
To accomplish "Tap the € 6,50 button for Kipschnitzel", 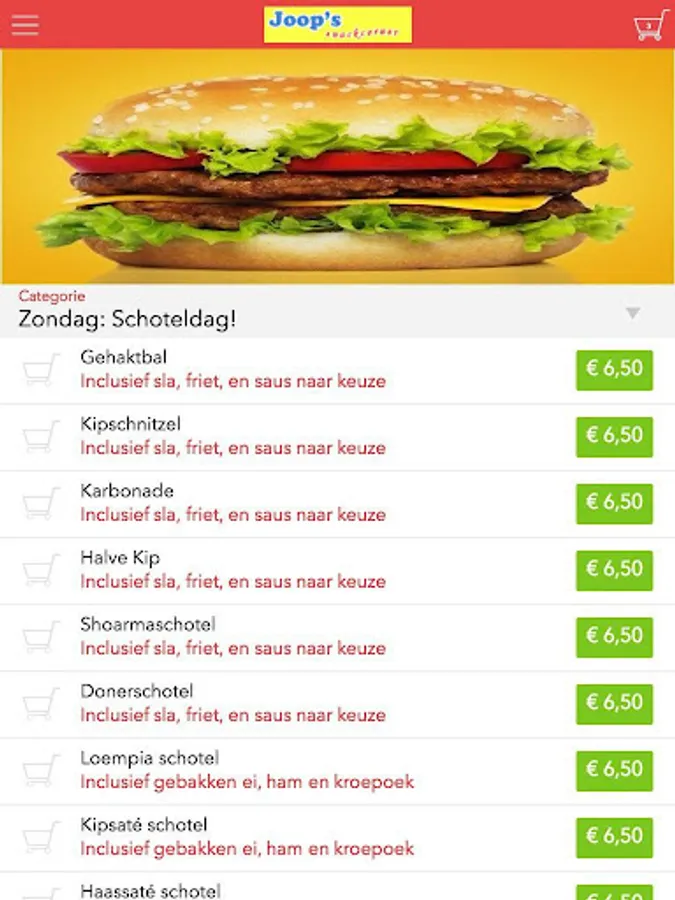I will (x=614, y=437).
